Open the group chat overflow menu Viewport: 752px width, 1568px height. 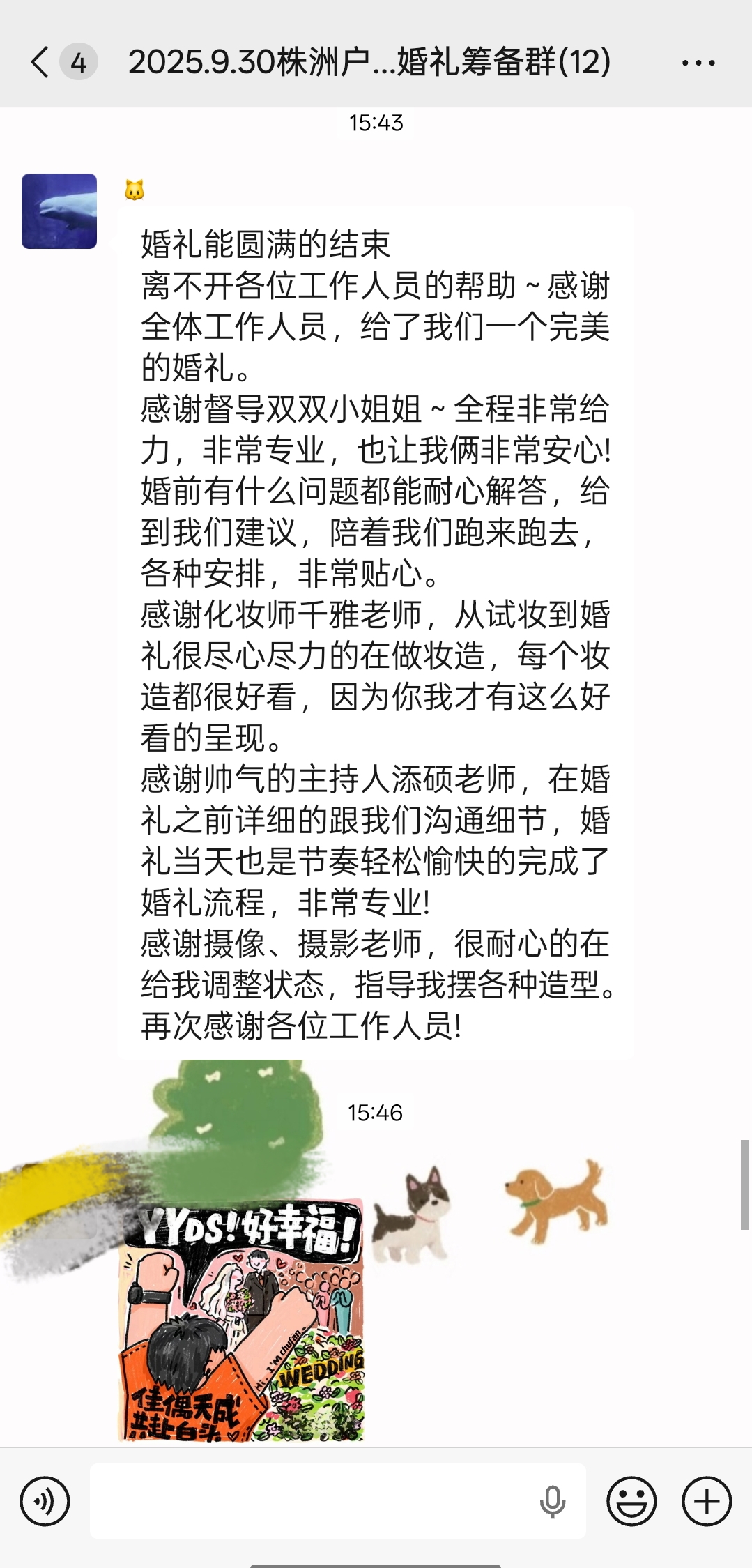[698, 63]
